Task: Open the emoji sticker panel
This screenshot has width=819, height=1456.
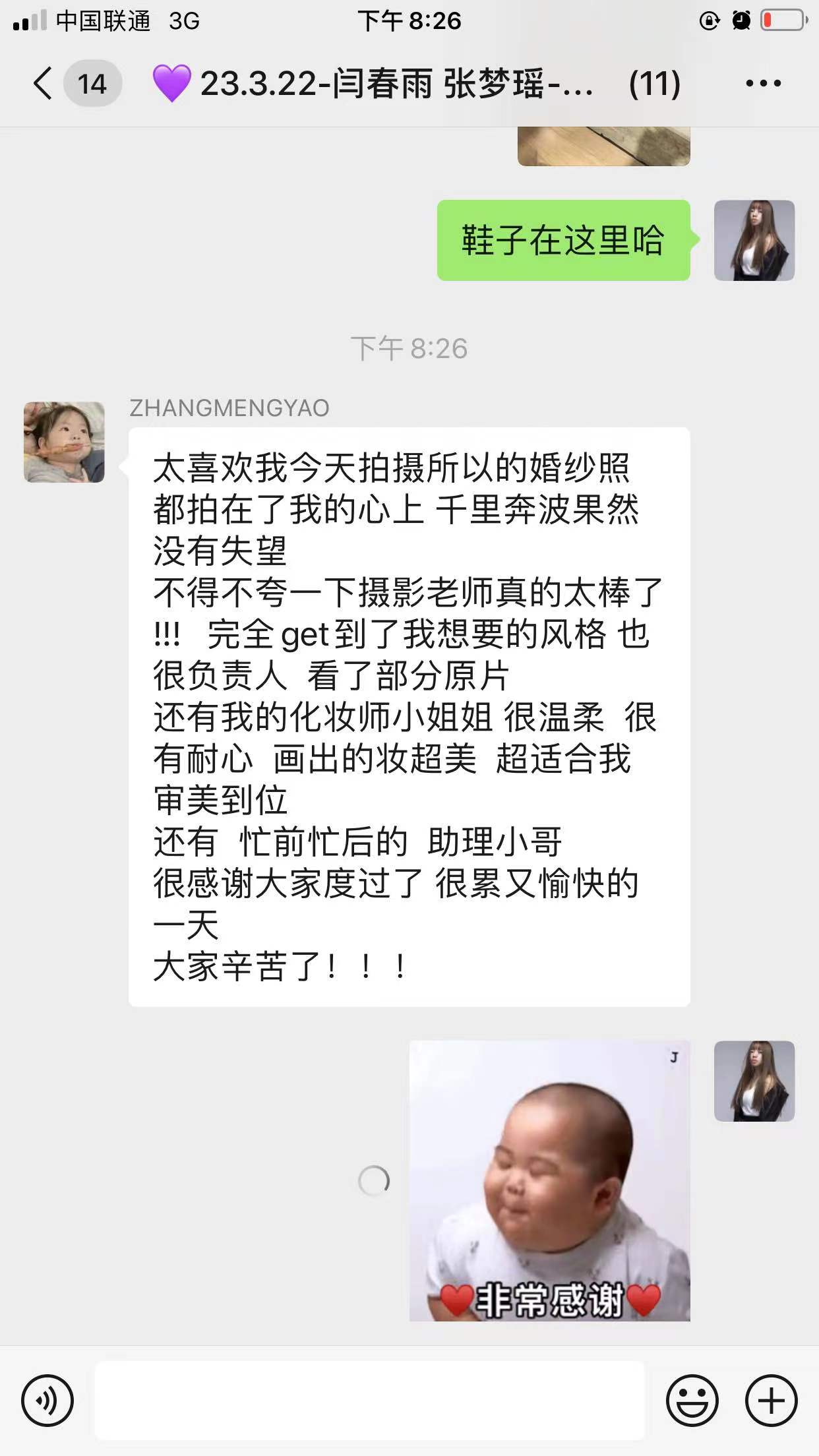Action: tap(692, 1400)
